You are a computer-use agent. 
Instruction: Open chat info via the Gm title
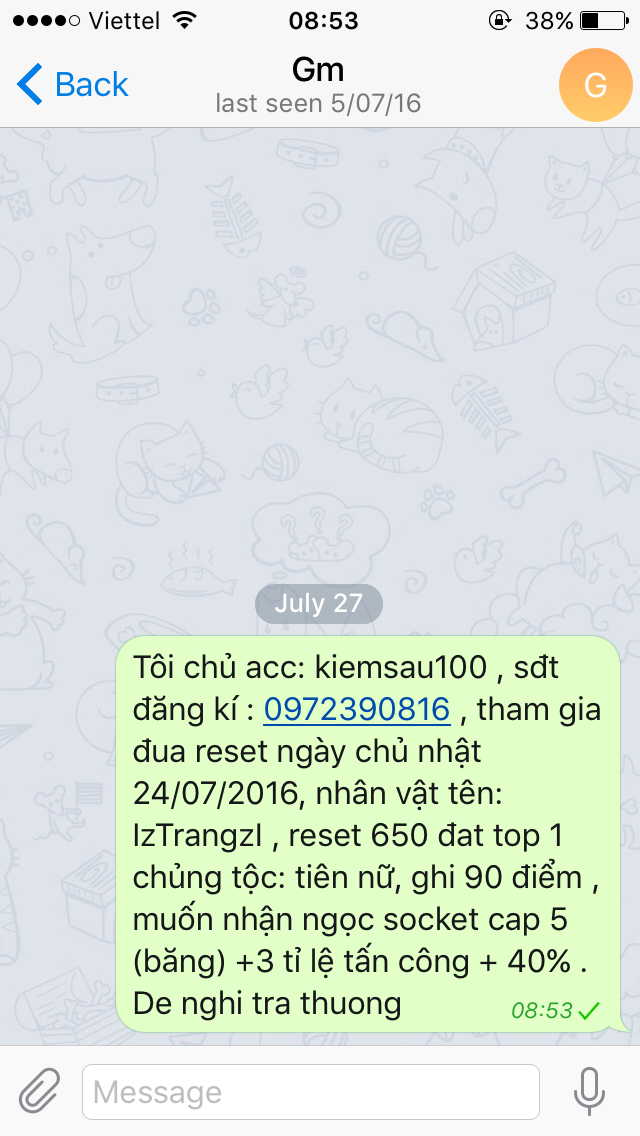318,71
